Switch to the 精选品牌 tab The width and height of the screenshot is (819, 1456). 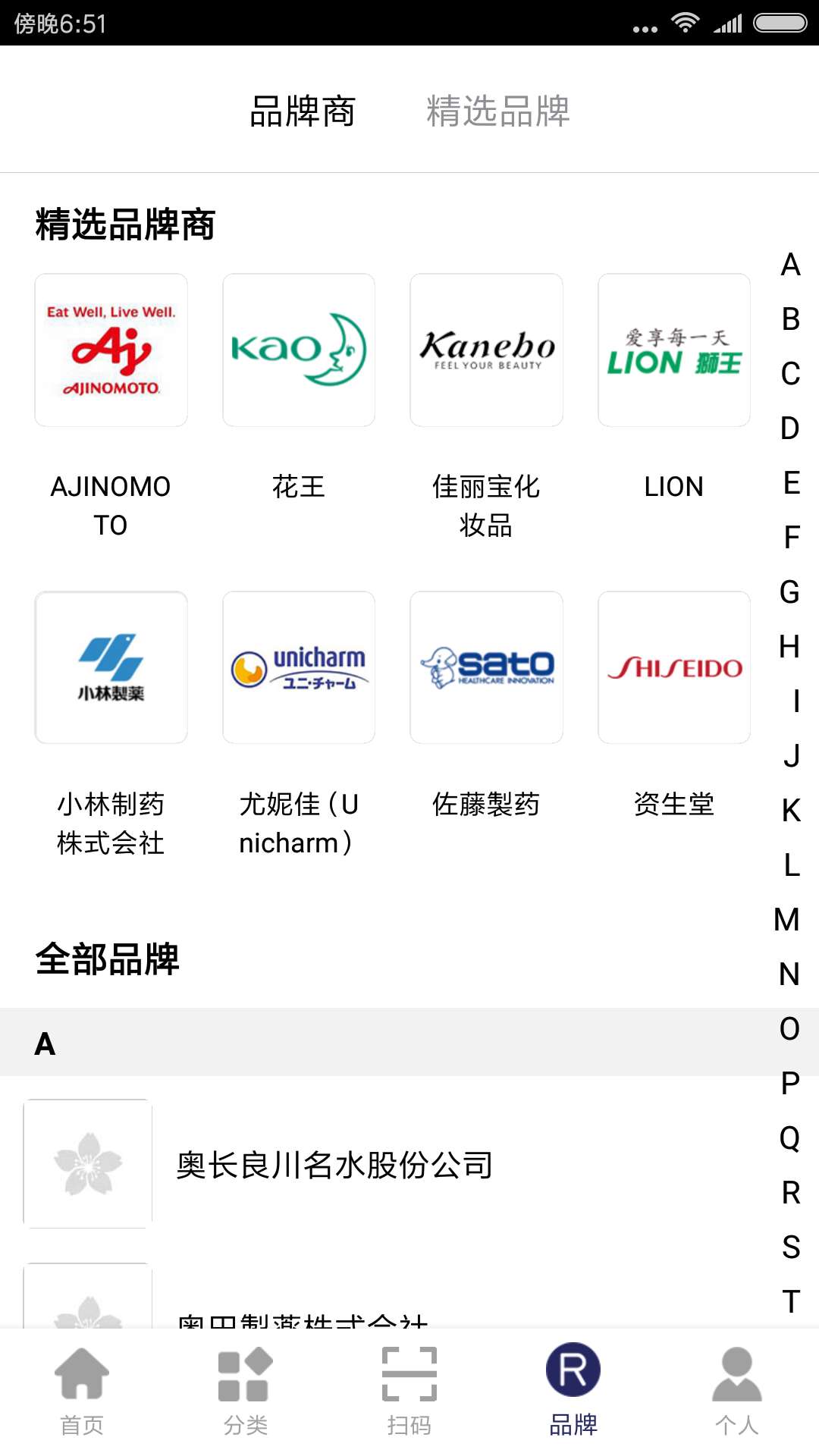498,111
